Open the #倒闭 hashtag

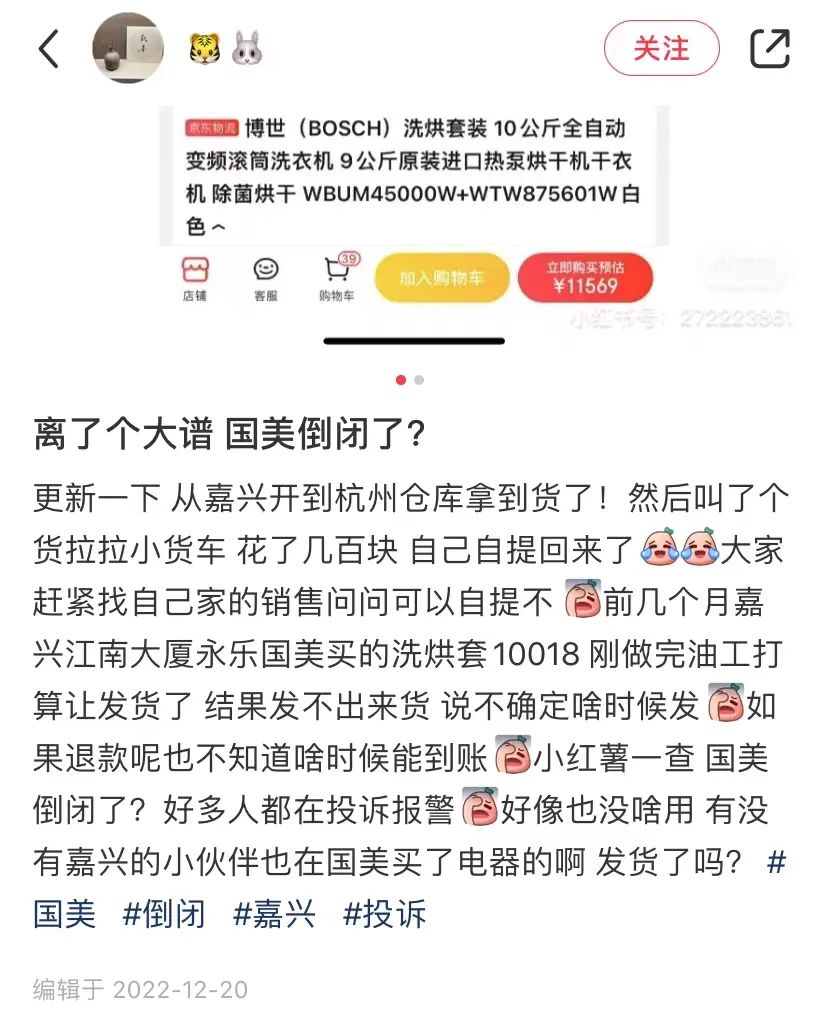pyautogui.click(x=166, y=913)
